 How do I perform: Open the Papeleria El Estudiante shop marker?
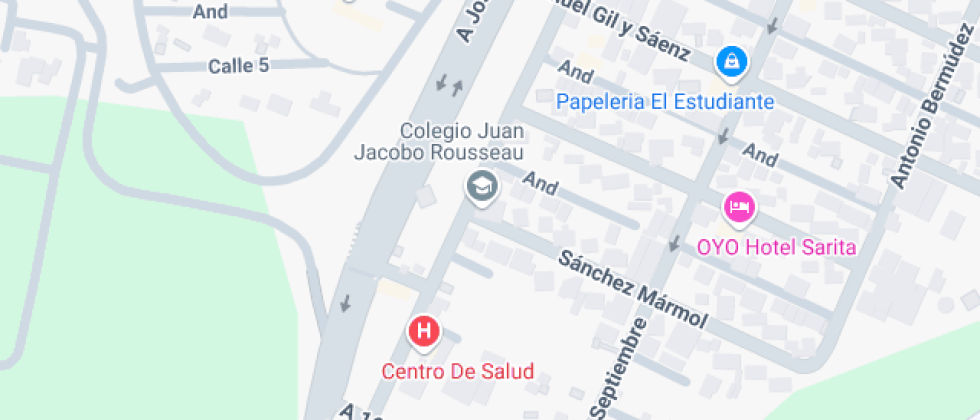point(733,62)
